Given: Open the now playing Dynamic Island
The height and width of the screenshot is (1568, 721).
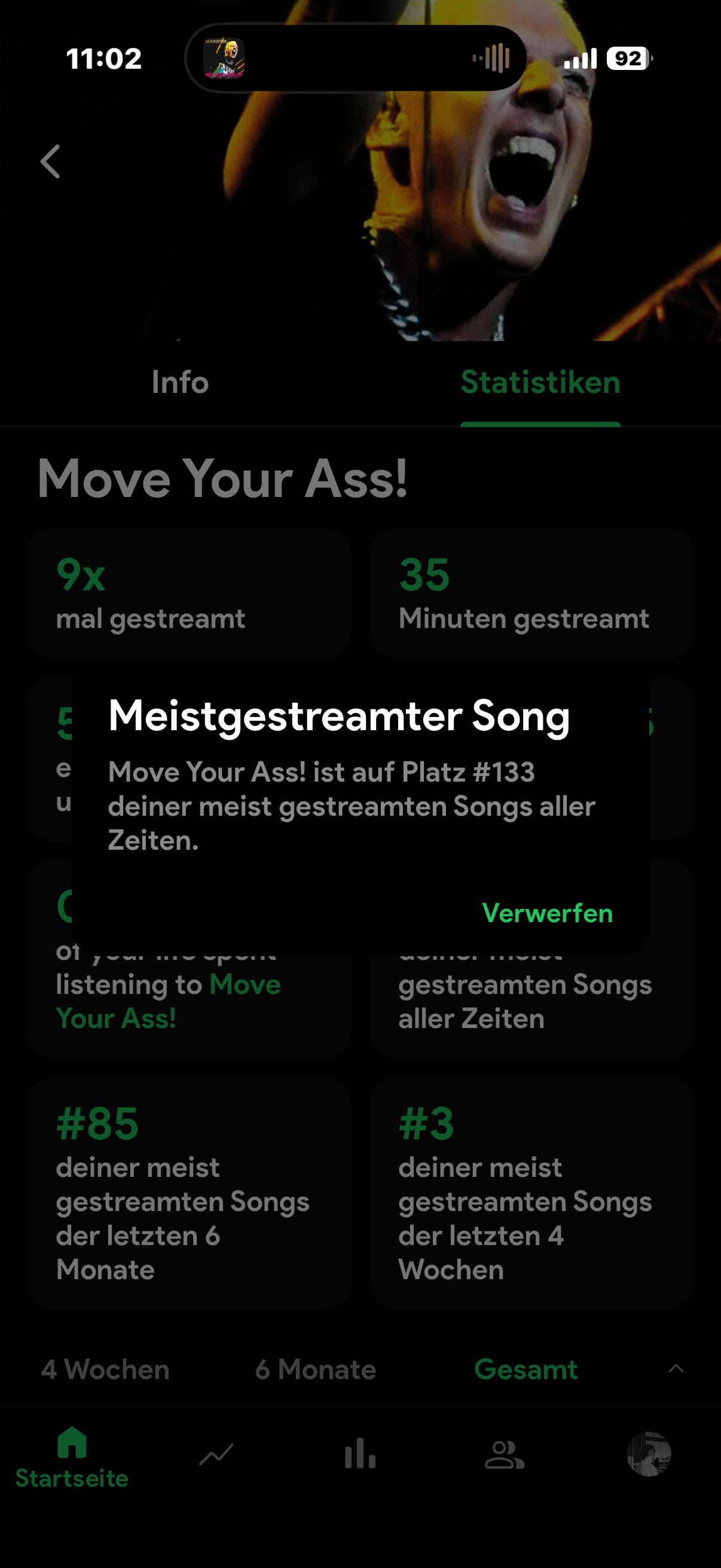Looking at the screenshot, I should [356, 59].
